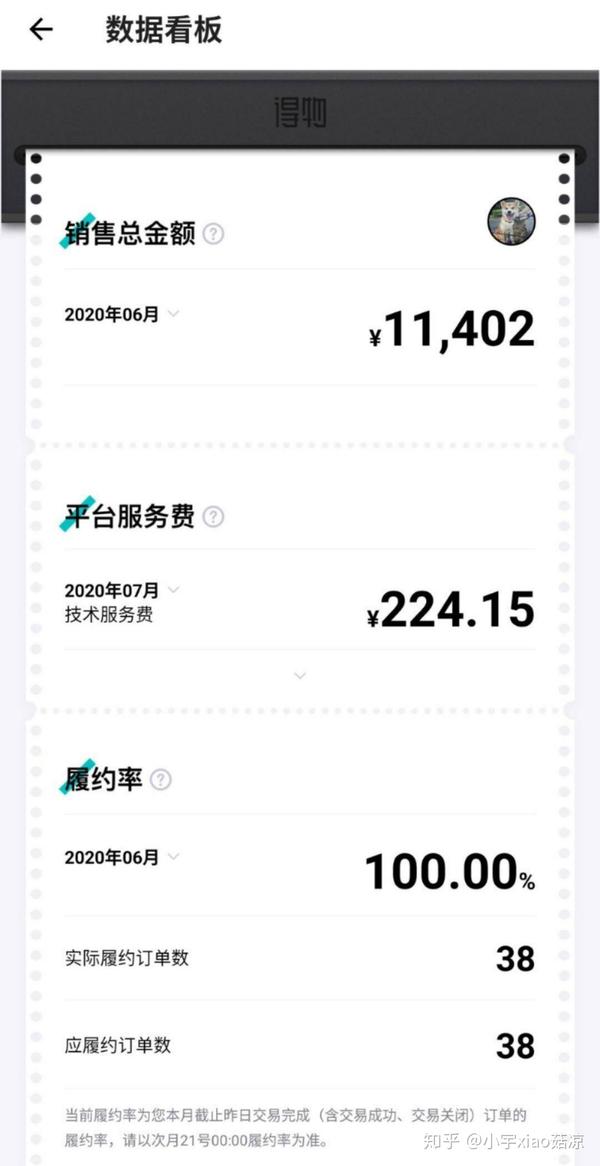Open help icon beside 销售总金额
This screenshot has height=1166, width=600.
[213, 234]
